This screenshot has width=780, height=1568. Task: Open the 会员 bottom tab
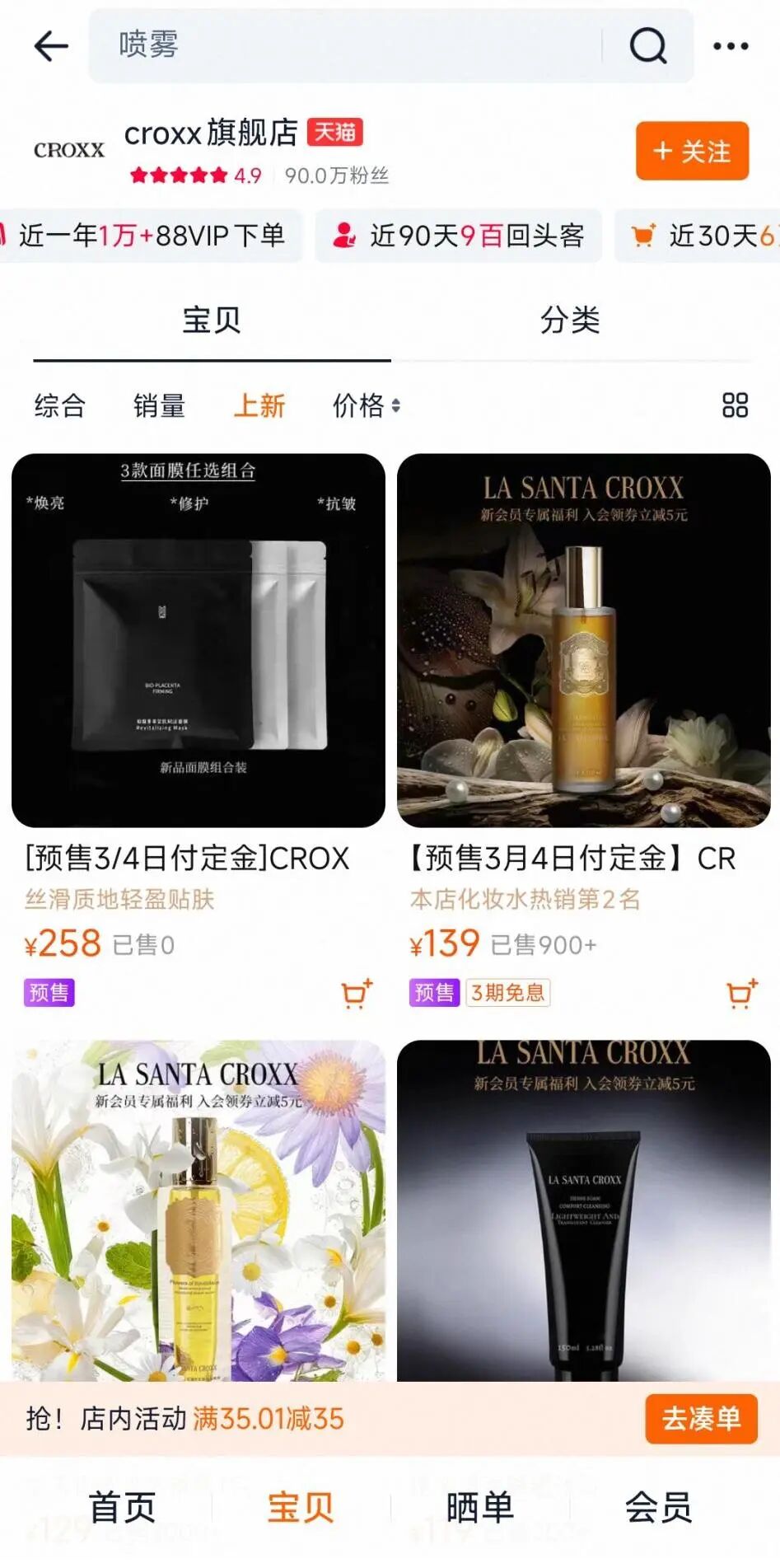[658, 1508]
